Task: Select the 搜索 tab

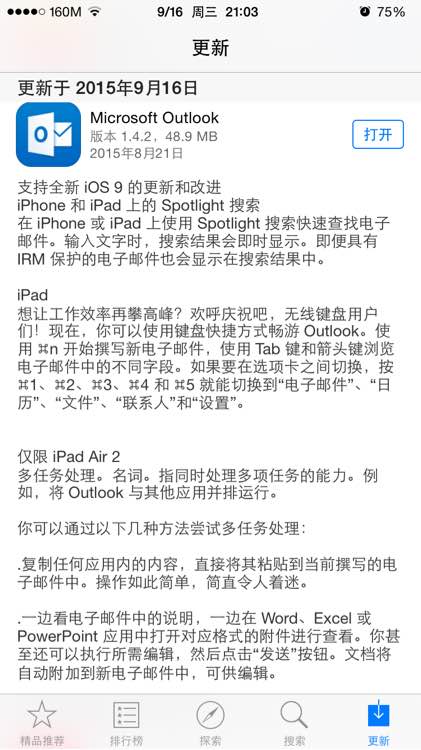Action: tap(294, 723)
